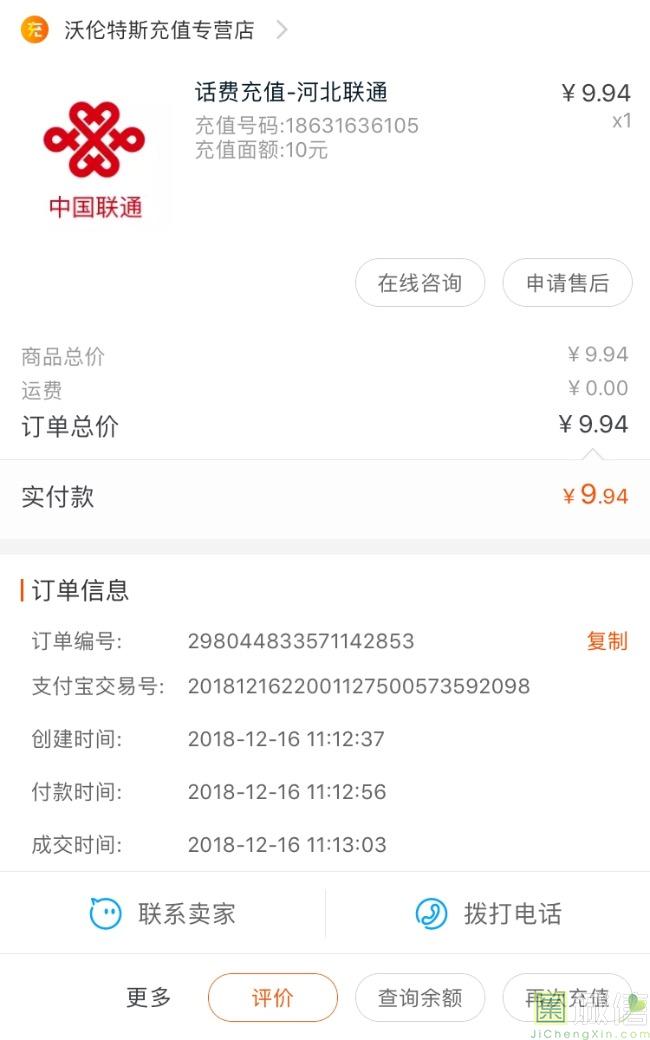Apply for after-sales via 申请售后

click(x=567, y=283)
